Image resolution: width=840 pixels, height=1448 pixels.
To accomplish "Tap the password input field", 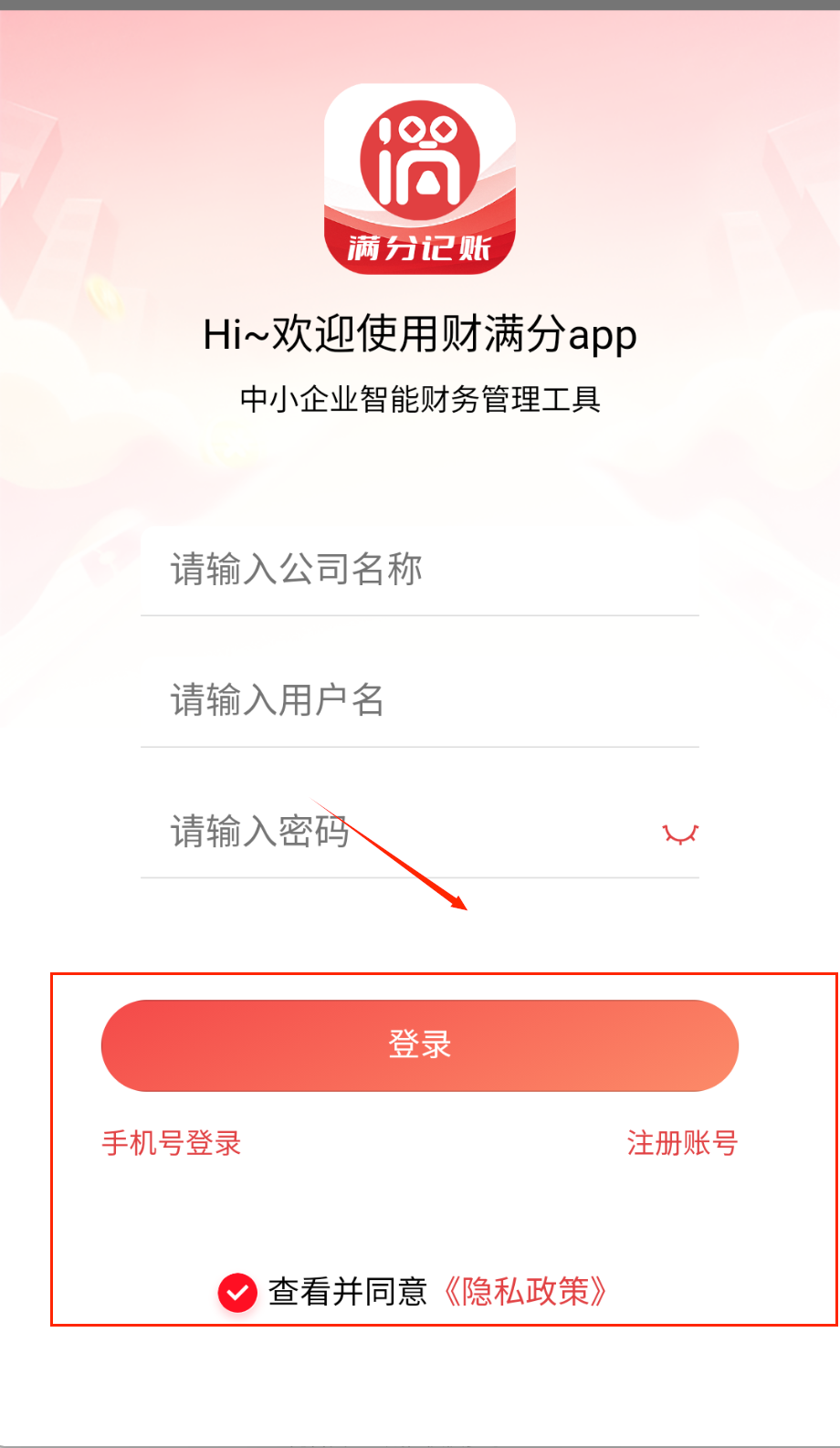I will click(x=393, y=832).
